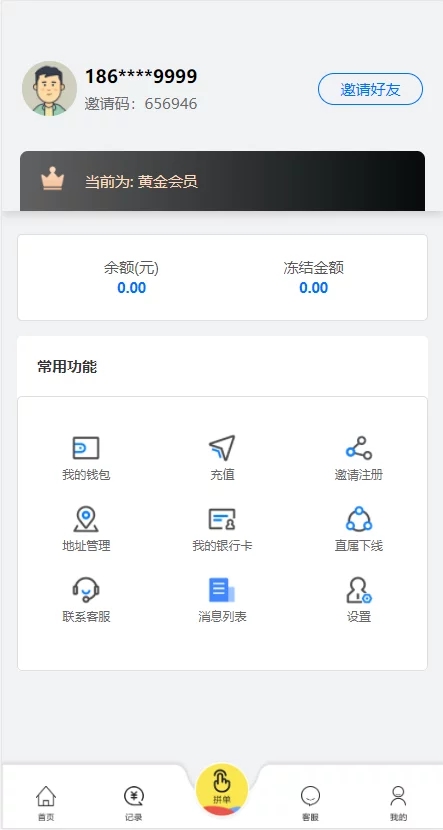This screenshot has height=830, width=443.
Task: Open 联系客服 contact support
Action: click(x=86, y=600)
